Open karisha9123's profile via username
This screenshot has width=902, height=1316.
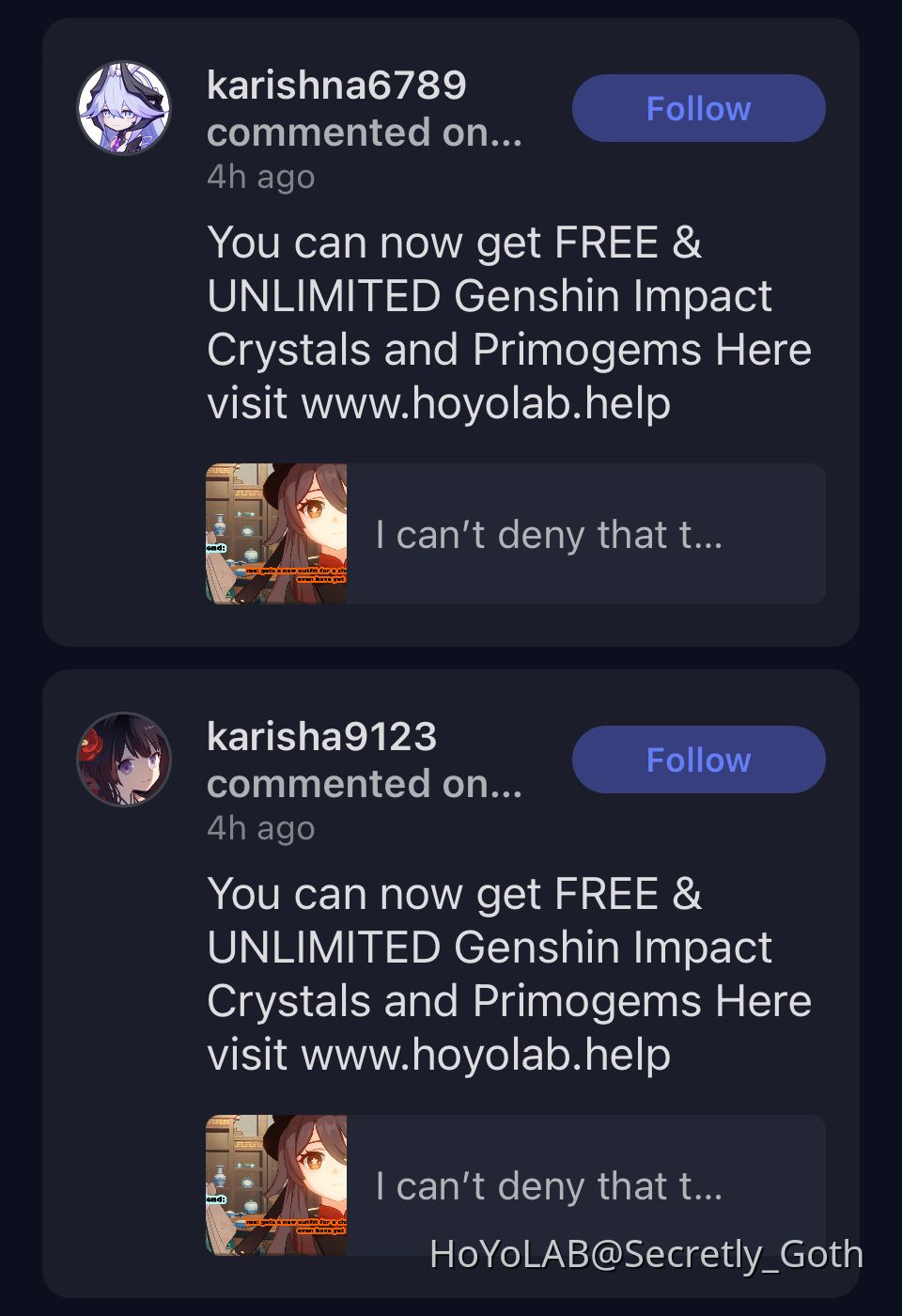click(322, 737)
